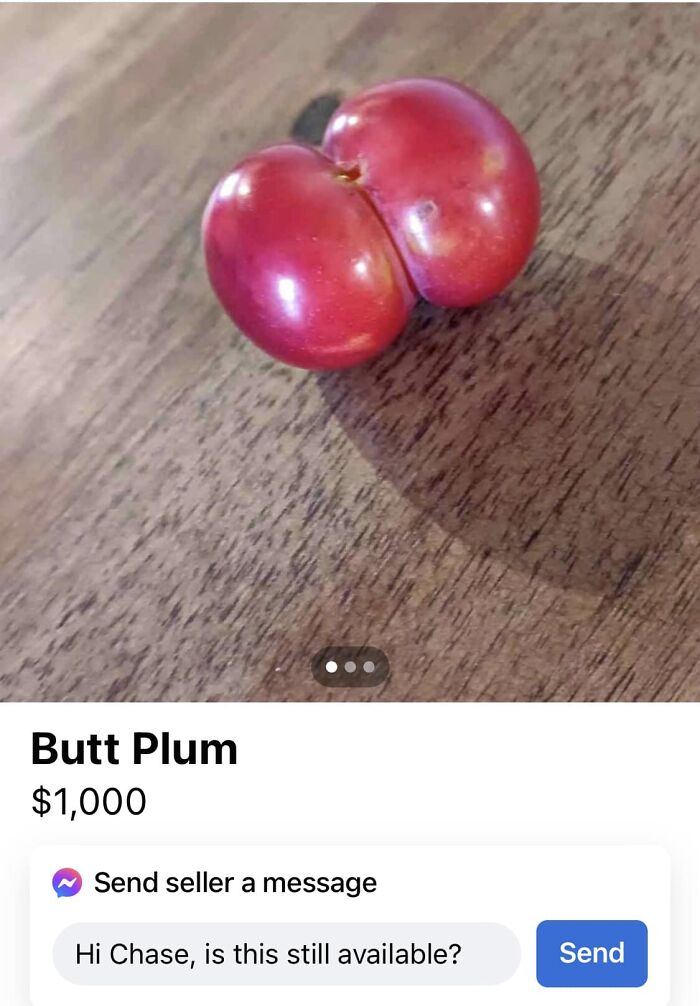Edit the 'Hi Chase, is this still available?' message

pos(286,954)
